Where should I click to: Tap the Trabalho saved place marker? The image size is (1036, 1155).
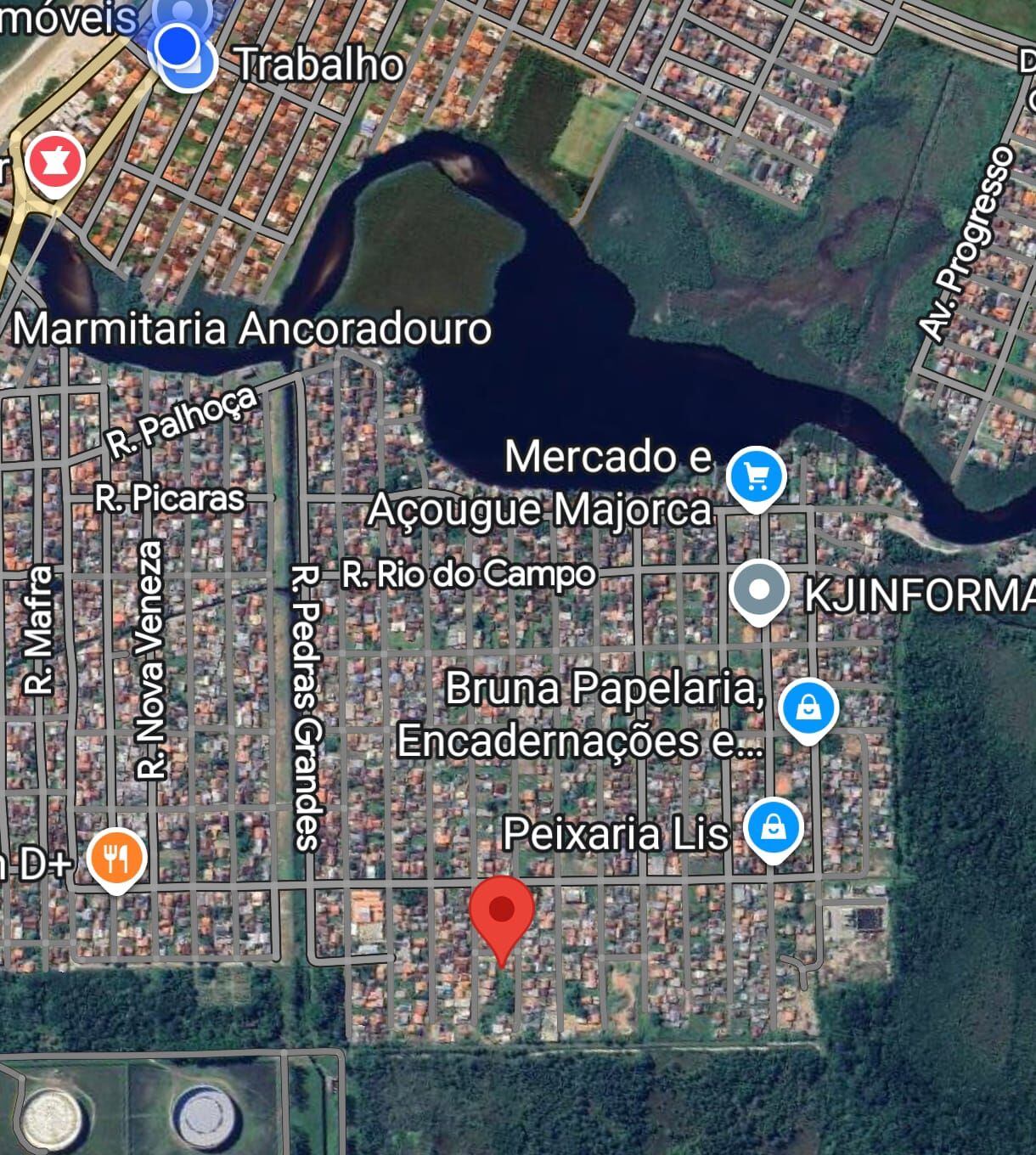[188, 61]
